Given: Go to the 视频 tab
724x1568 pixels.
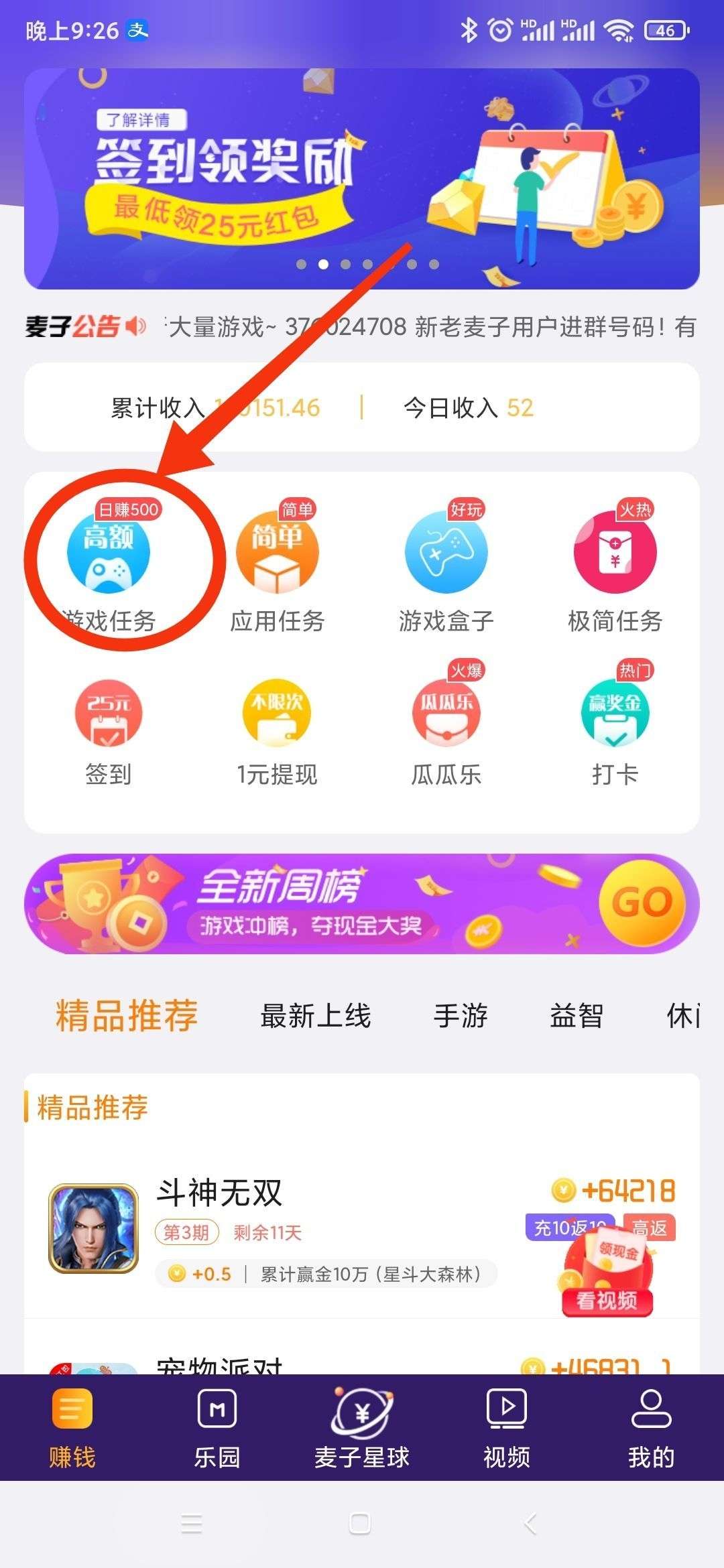Looking at the screenshot, I should 507,1427.
